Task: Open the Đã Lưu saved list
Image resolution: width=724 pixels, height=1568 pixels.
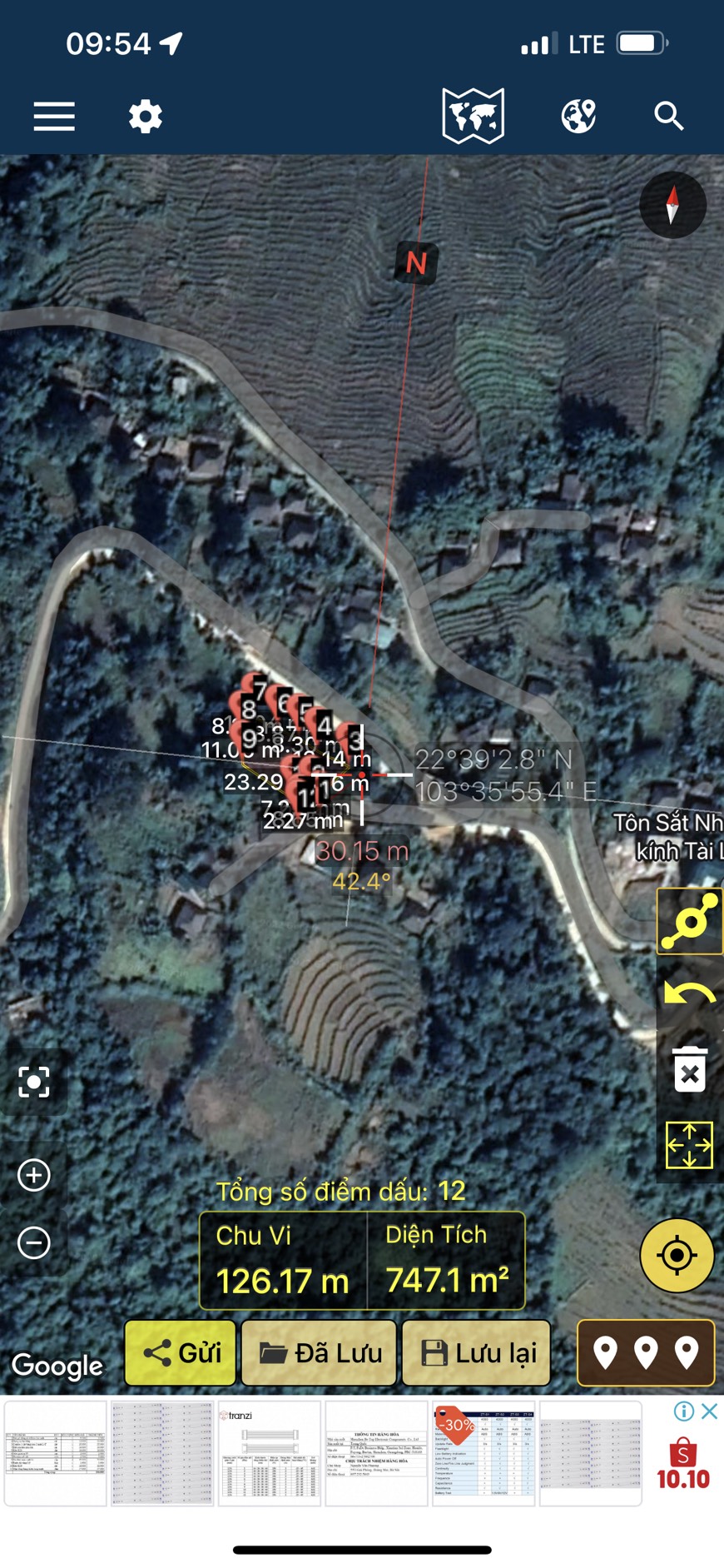Action: tap(320, 1352)
